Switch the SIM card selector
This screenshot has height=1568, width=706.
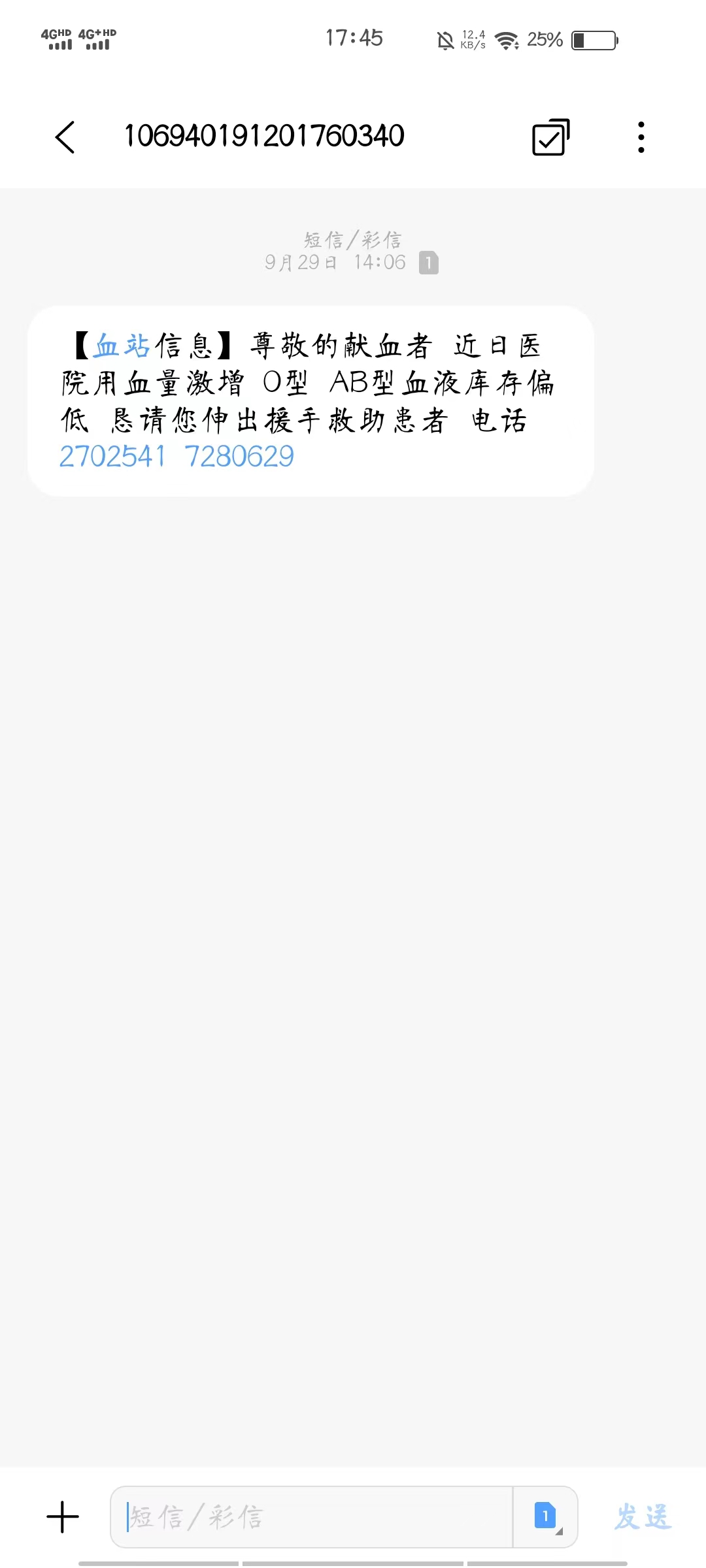point(546,1516)
